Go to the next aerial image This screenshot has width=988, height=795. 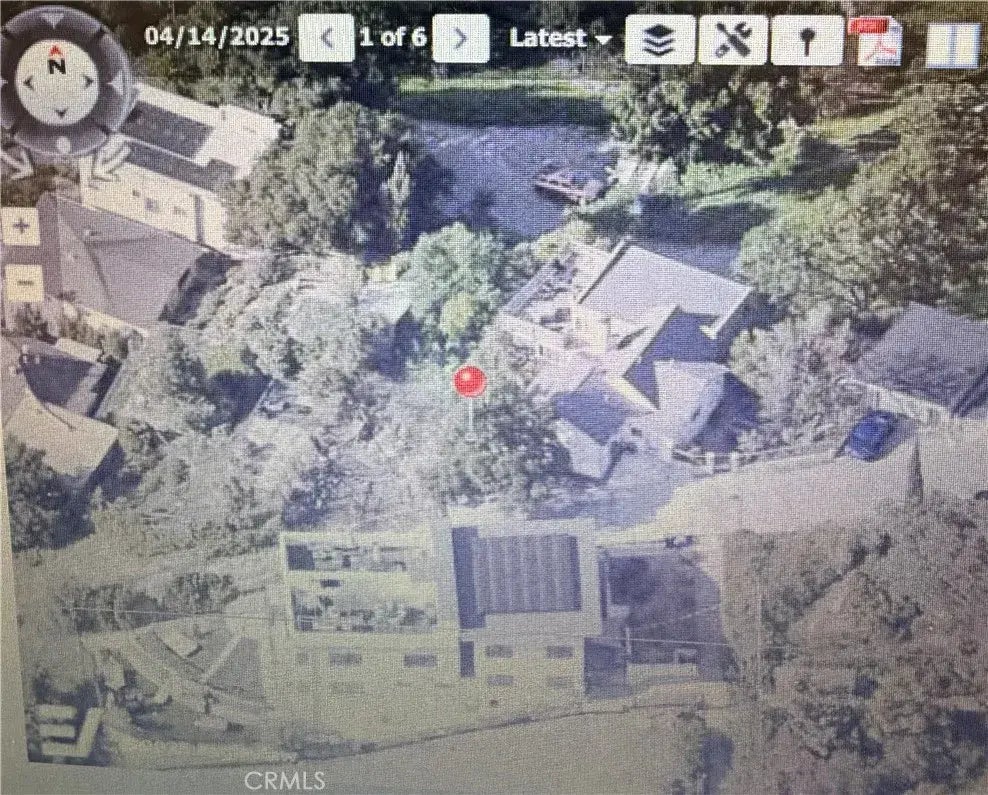coord(461,39)
